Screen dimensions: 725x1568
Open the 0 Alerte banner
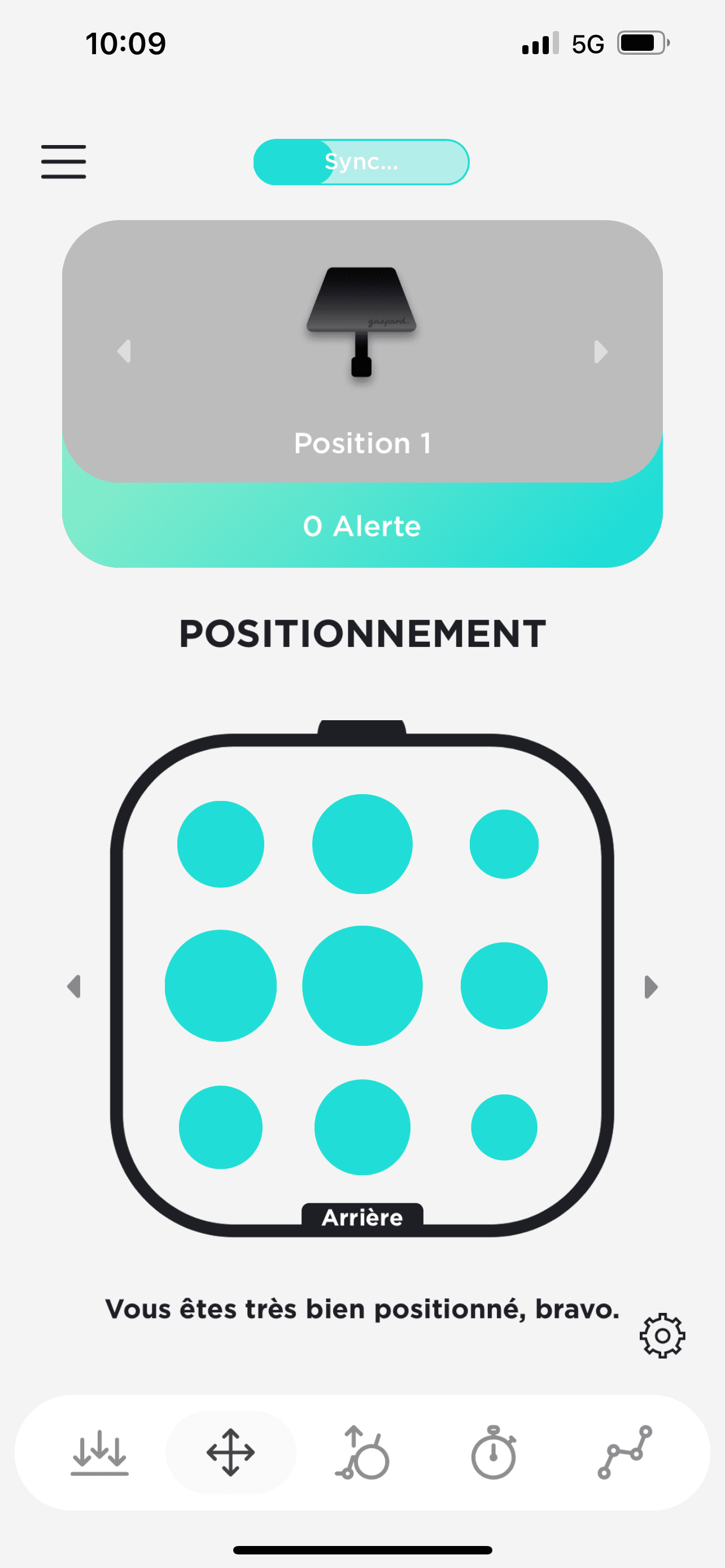[362, 526]
